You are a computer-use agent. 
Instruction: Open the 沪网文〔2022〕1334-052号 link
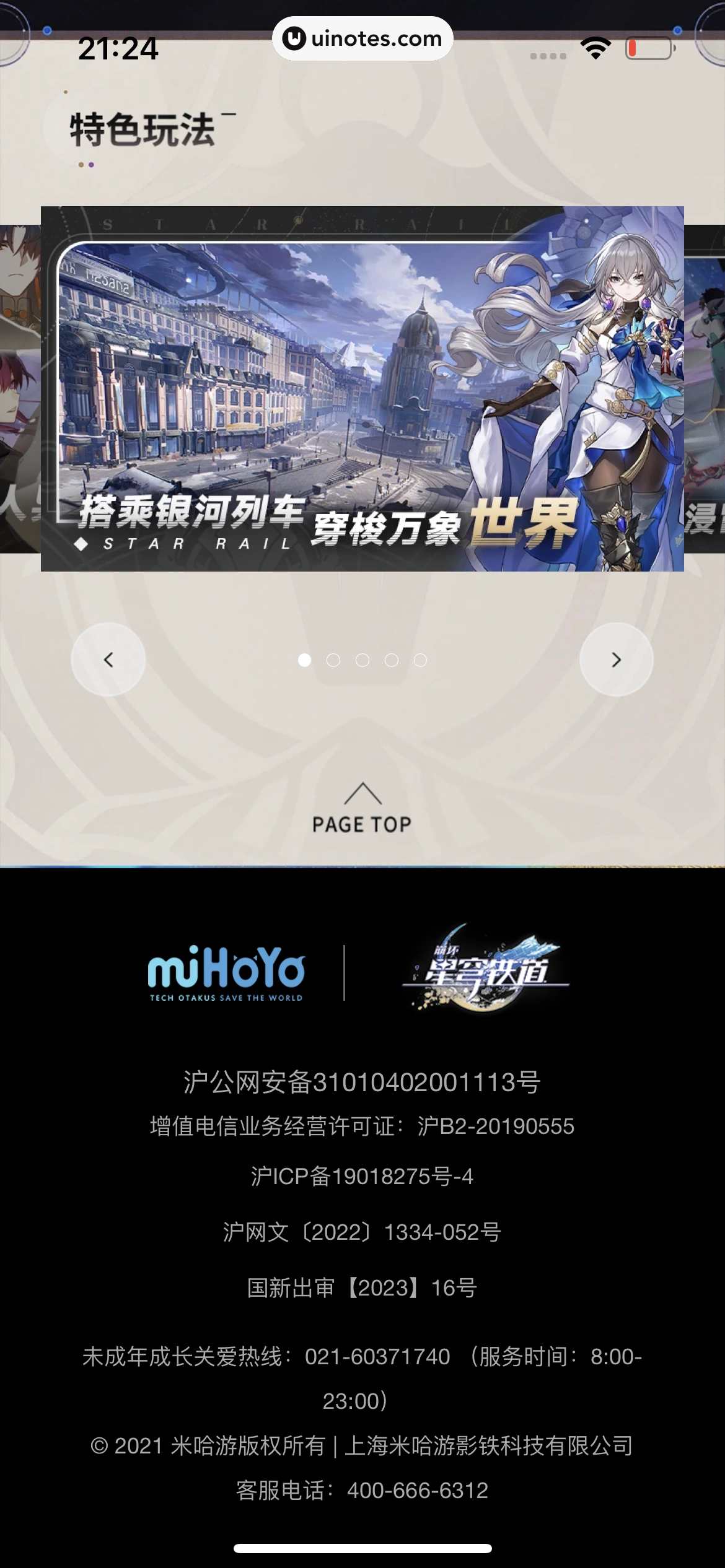[362, 1232]
